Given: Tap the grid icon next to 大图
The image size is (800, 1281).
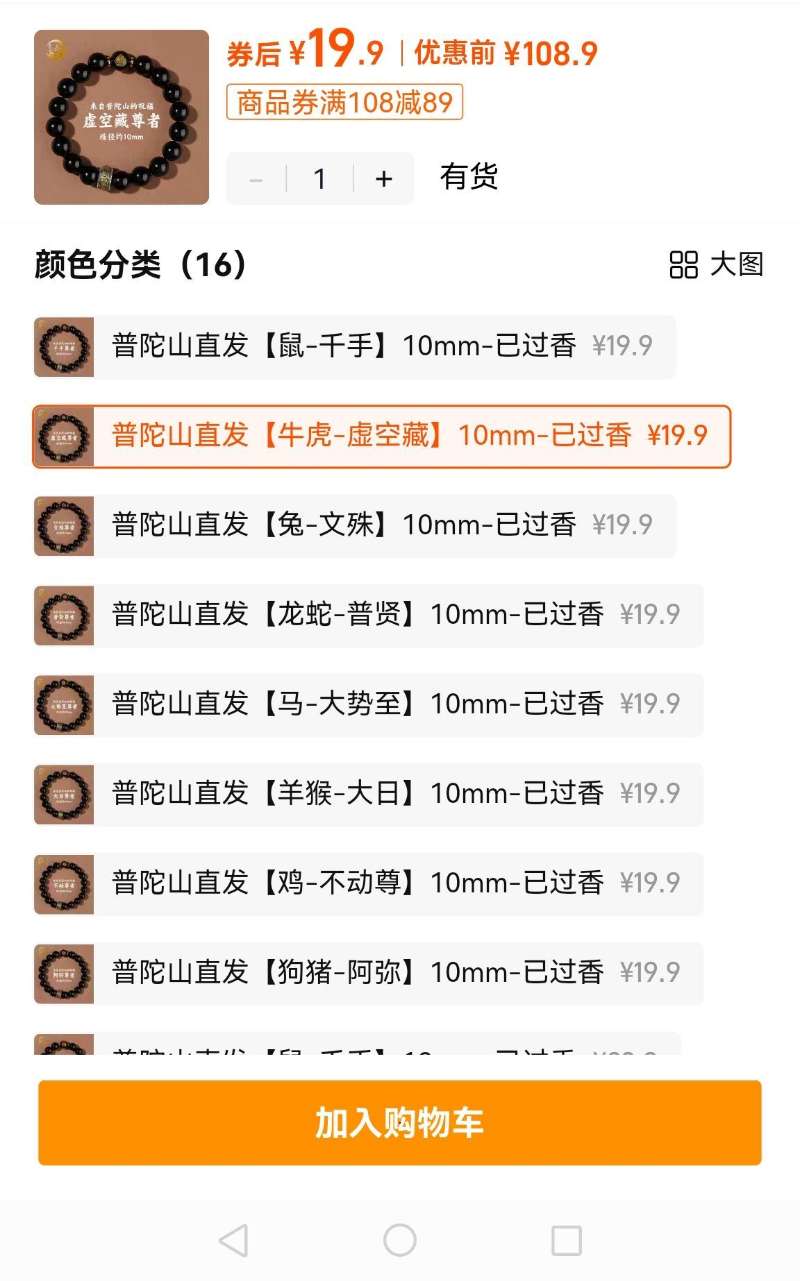Looking at the screenshot, I should coord(682,265).
